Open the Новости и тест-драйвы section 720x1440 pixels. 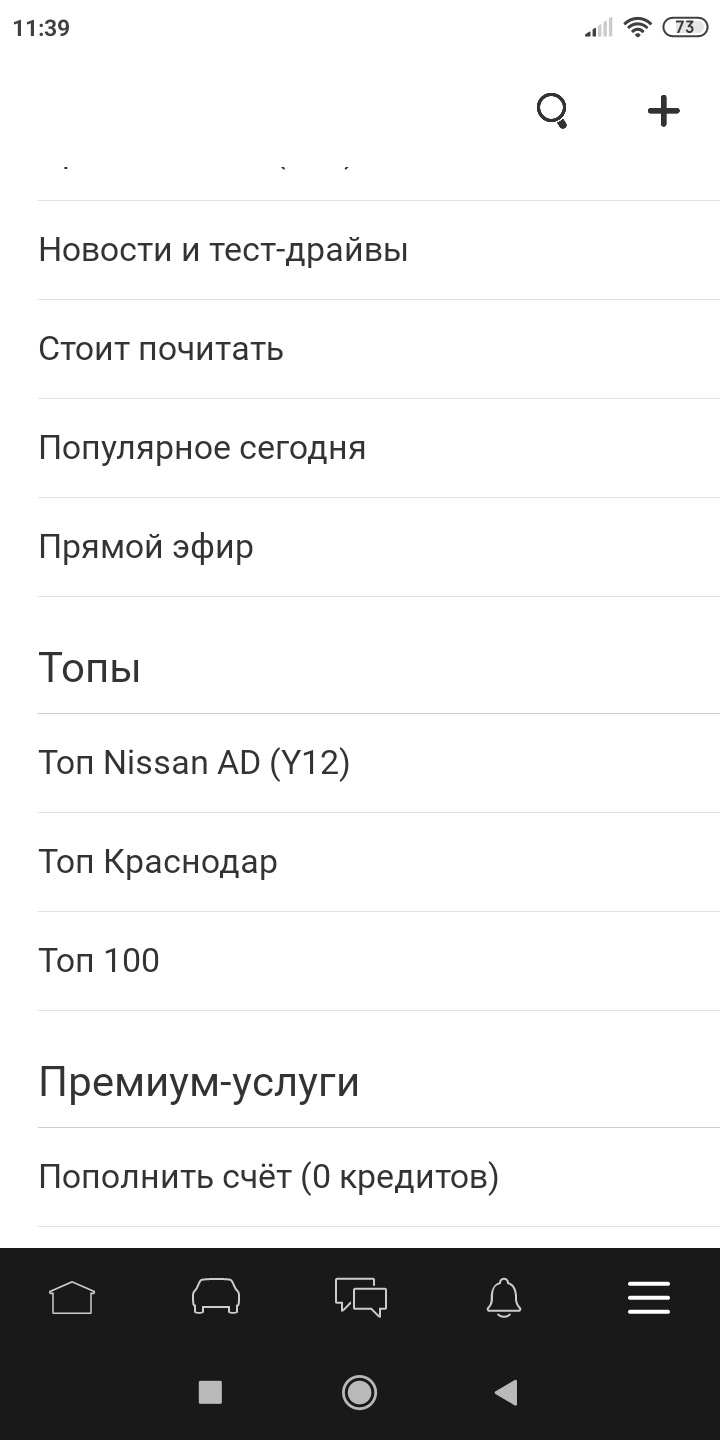(x=222, y=249)
